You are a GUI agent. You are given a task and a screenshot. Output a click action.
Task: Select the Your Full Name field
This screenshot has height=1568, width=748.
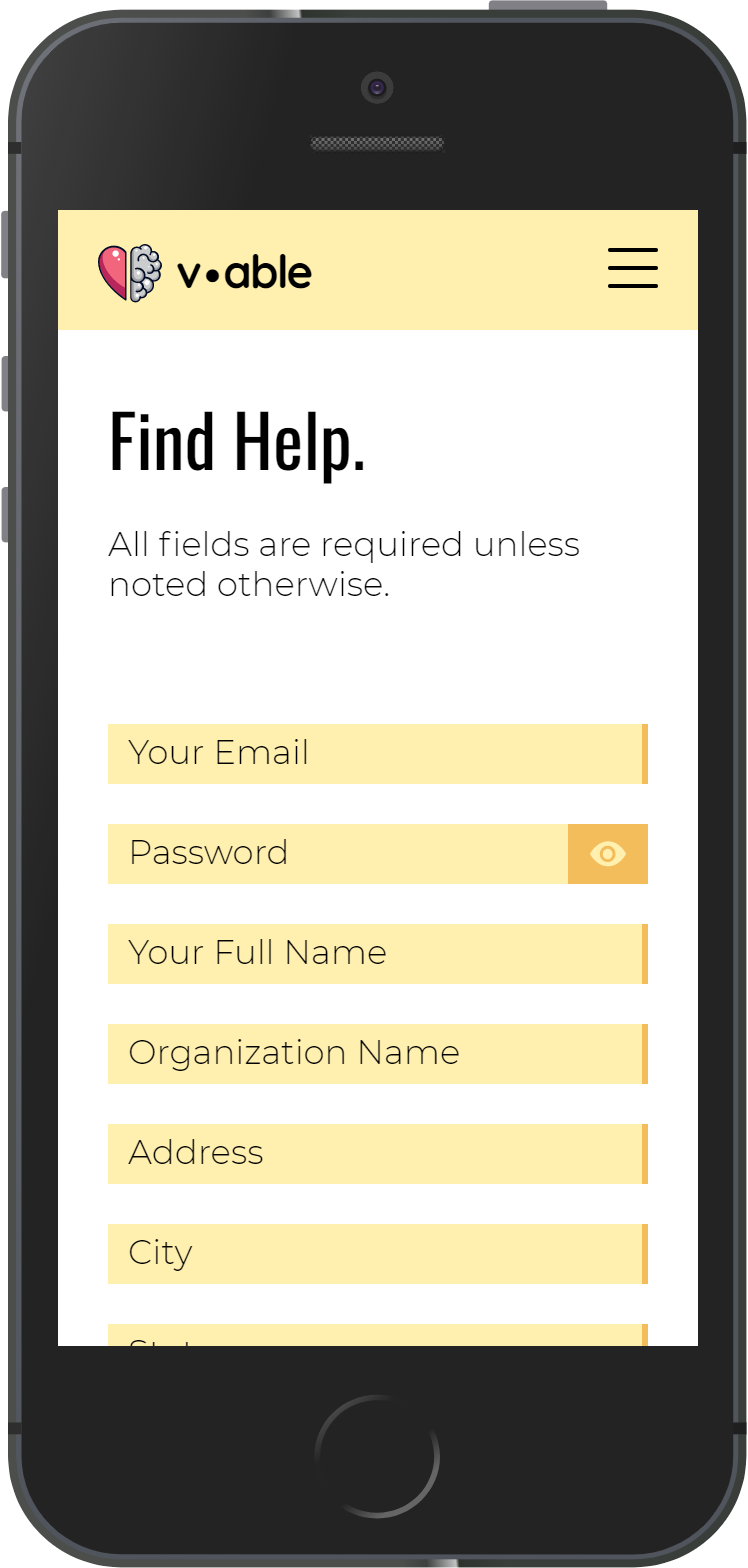(x=378, y=954)
